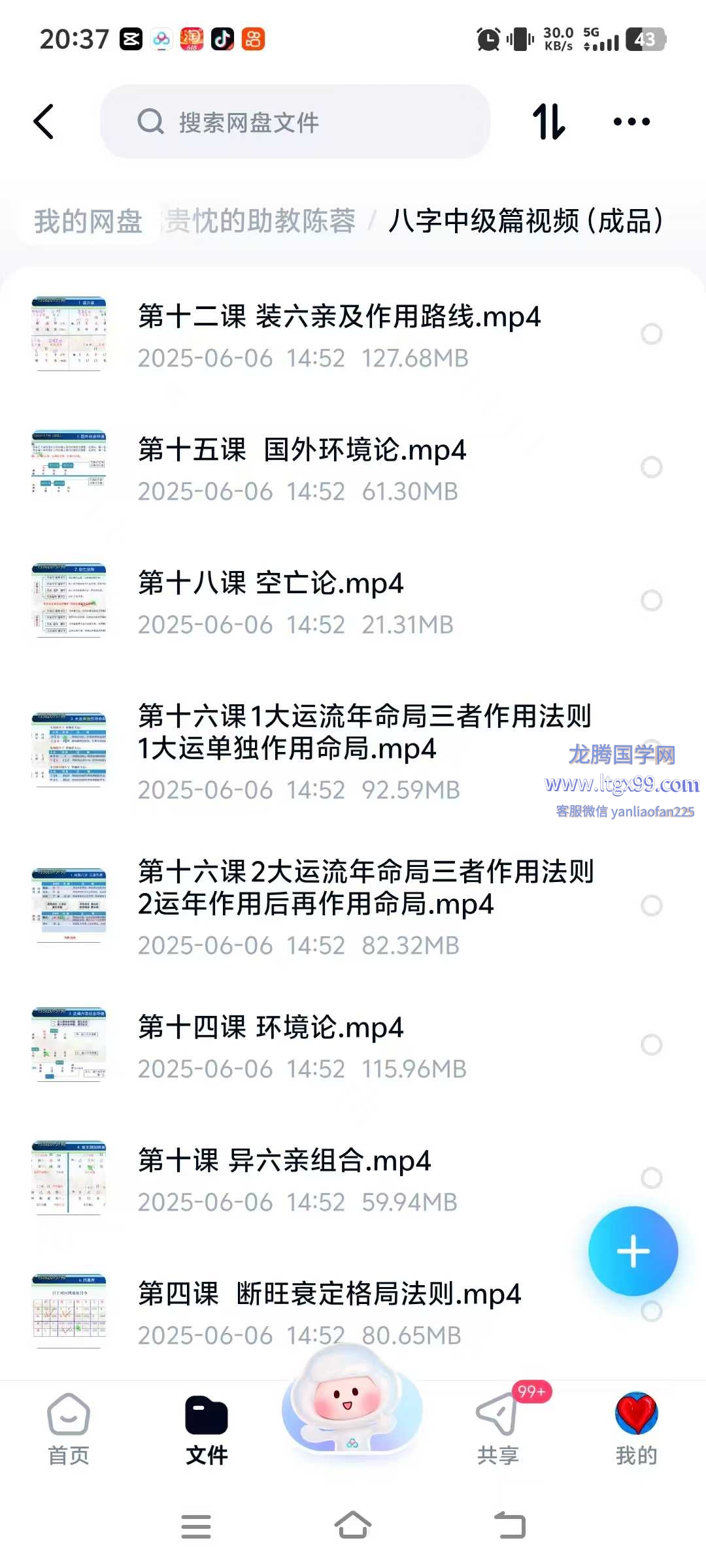Viewport: 706px width, 1568px height.
Task: Jump to 我的网盘 in breadcrumb
Action: 88,221
